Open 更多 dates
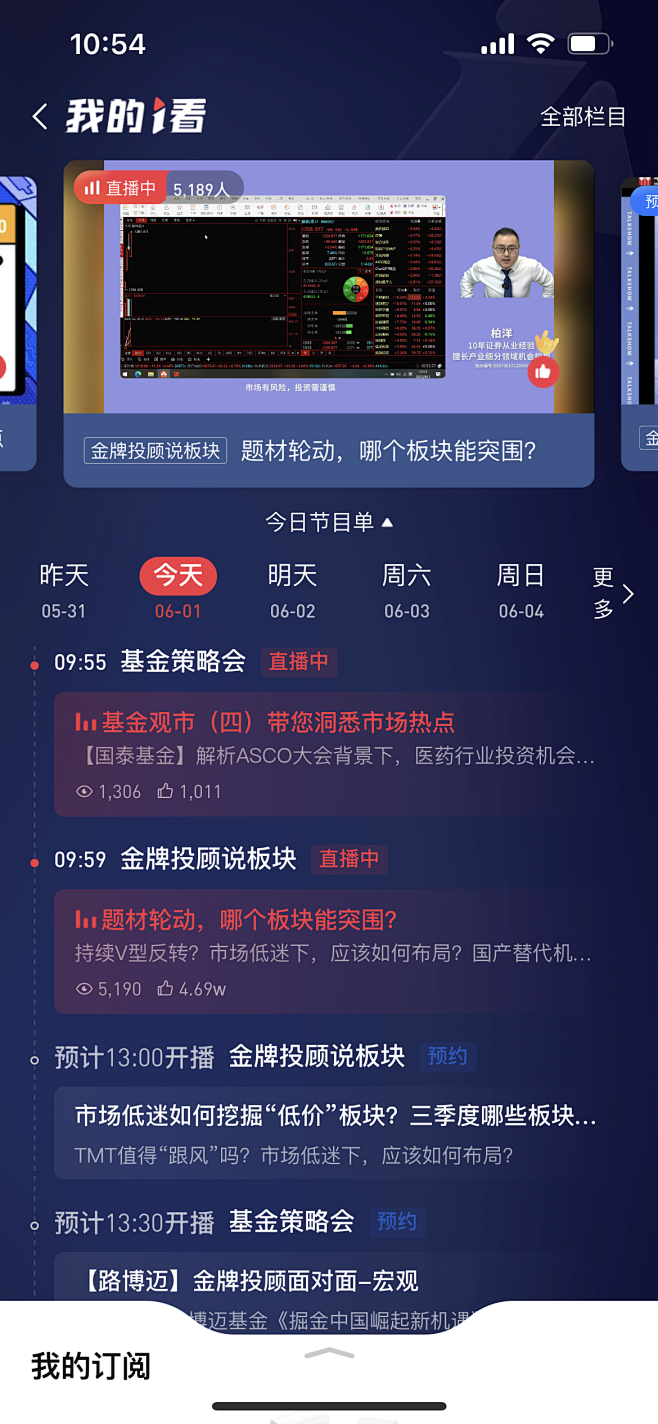The image size is (658, 1424). [x=612, y=593]
